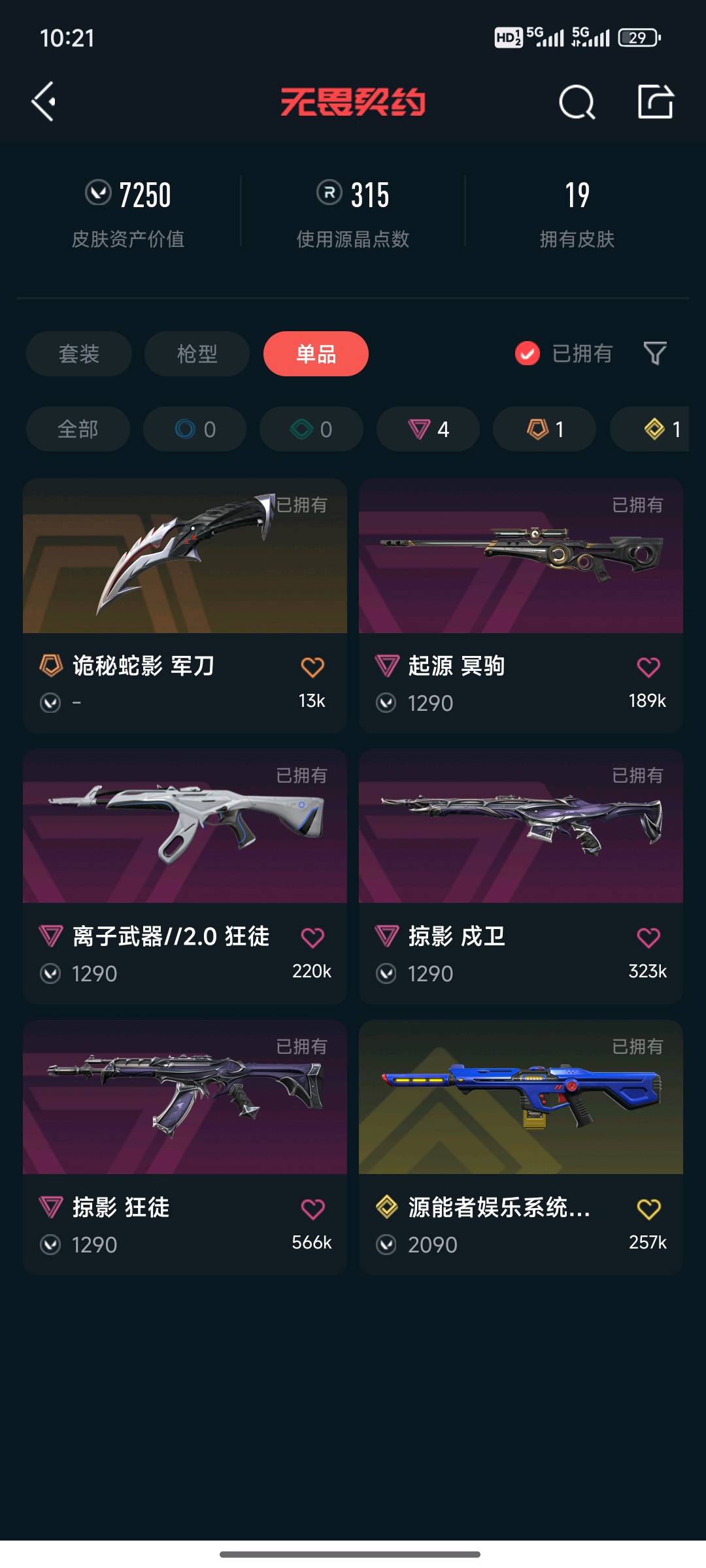The image size is (706, 1568).
Task: Switch to the 套装 tab
Action: [79, 353]
